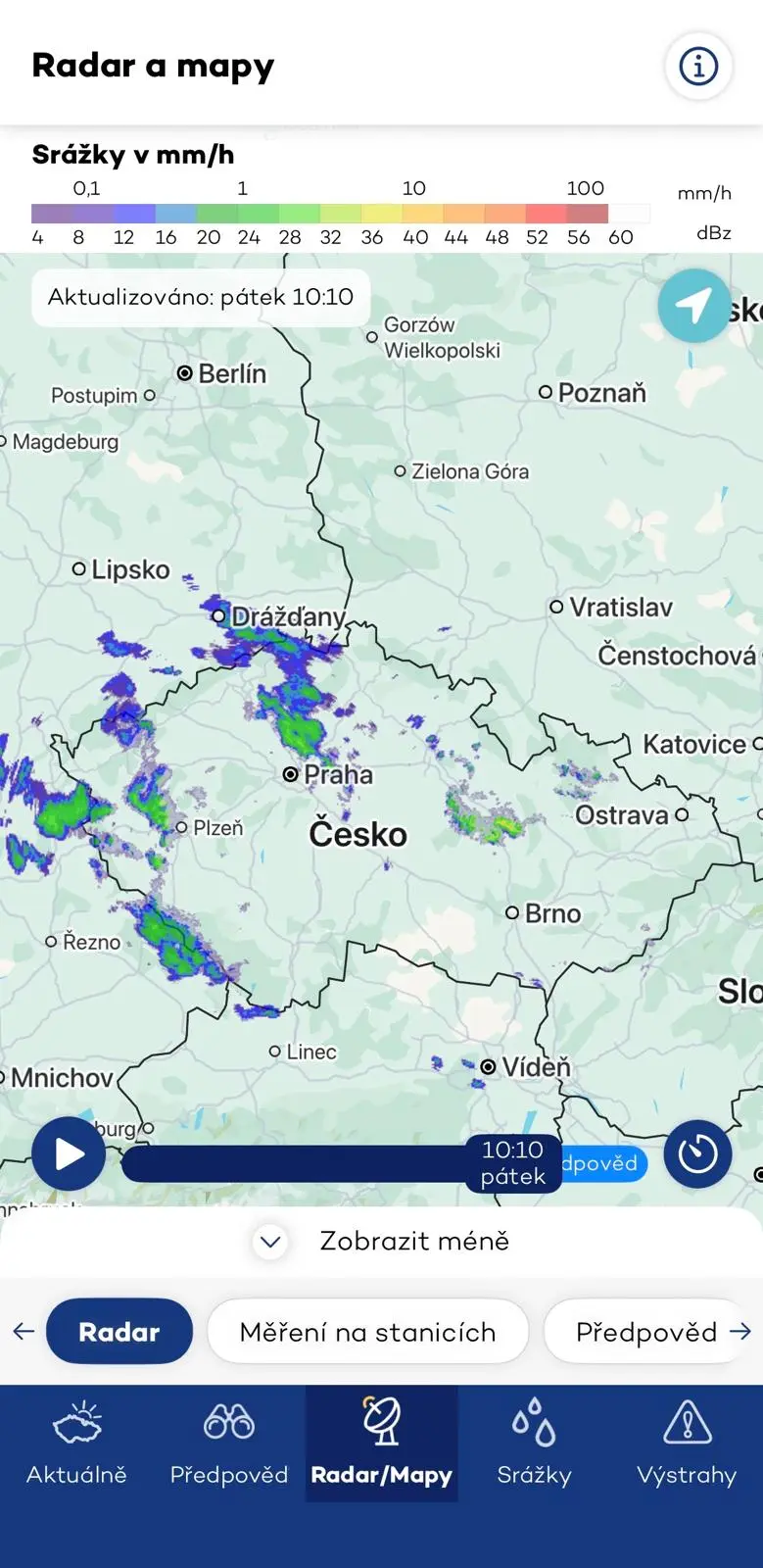Tap the radar timeline slider bar
This screenshot has width=763, height=1568.
(294, 1164)
